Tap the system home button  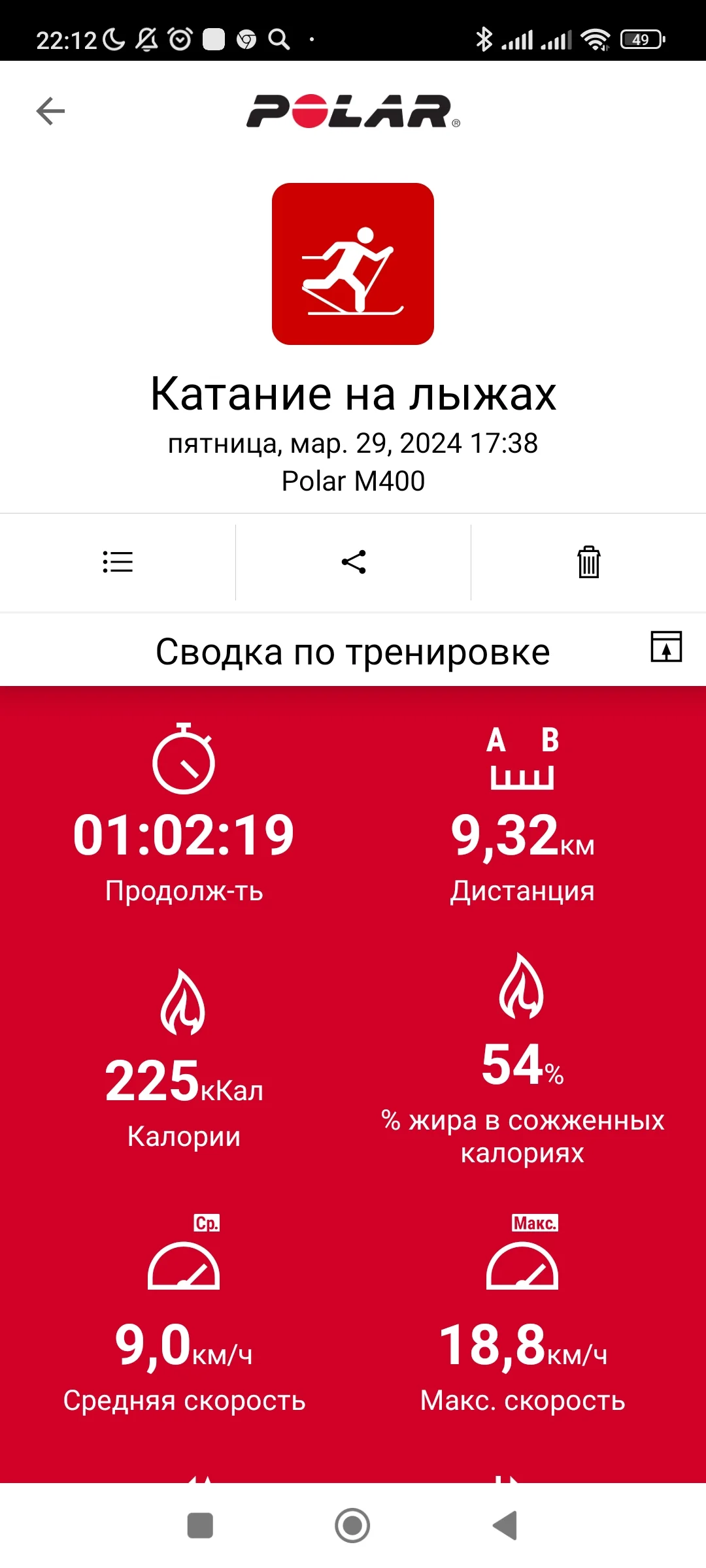click(352, 1526)
